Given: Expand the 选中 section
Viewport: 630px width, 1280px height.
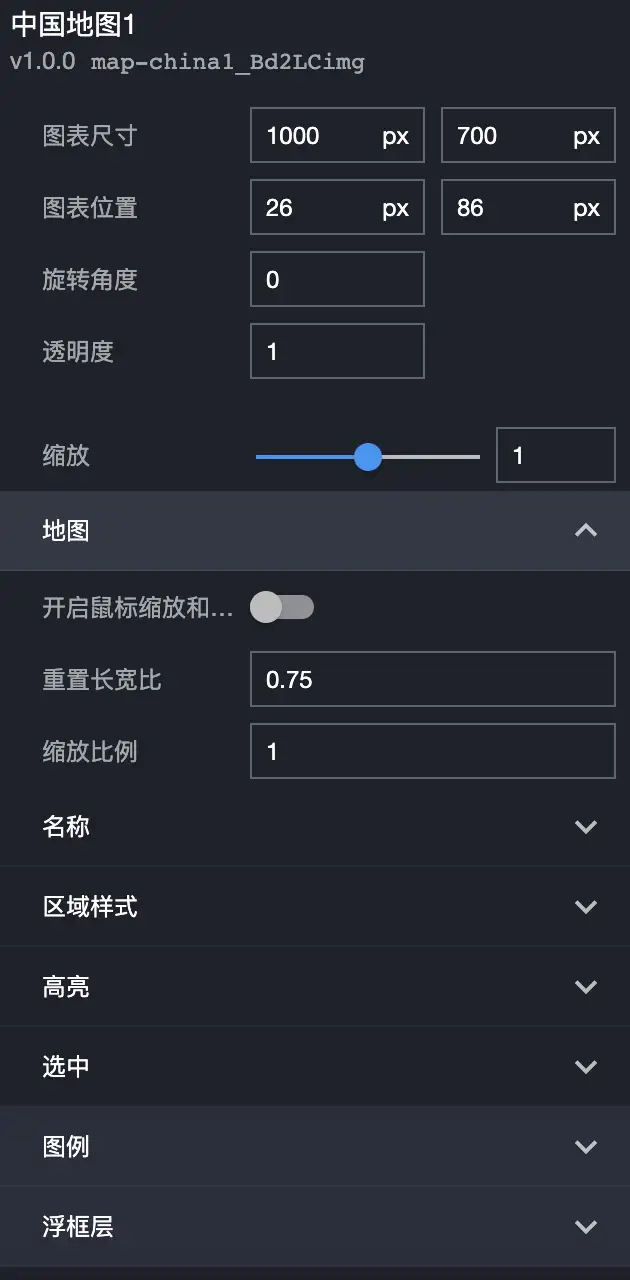Looking at the screenshot, I should (x=586, y=1067).
